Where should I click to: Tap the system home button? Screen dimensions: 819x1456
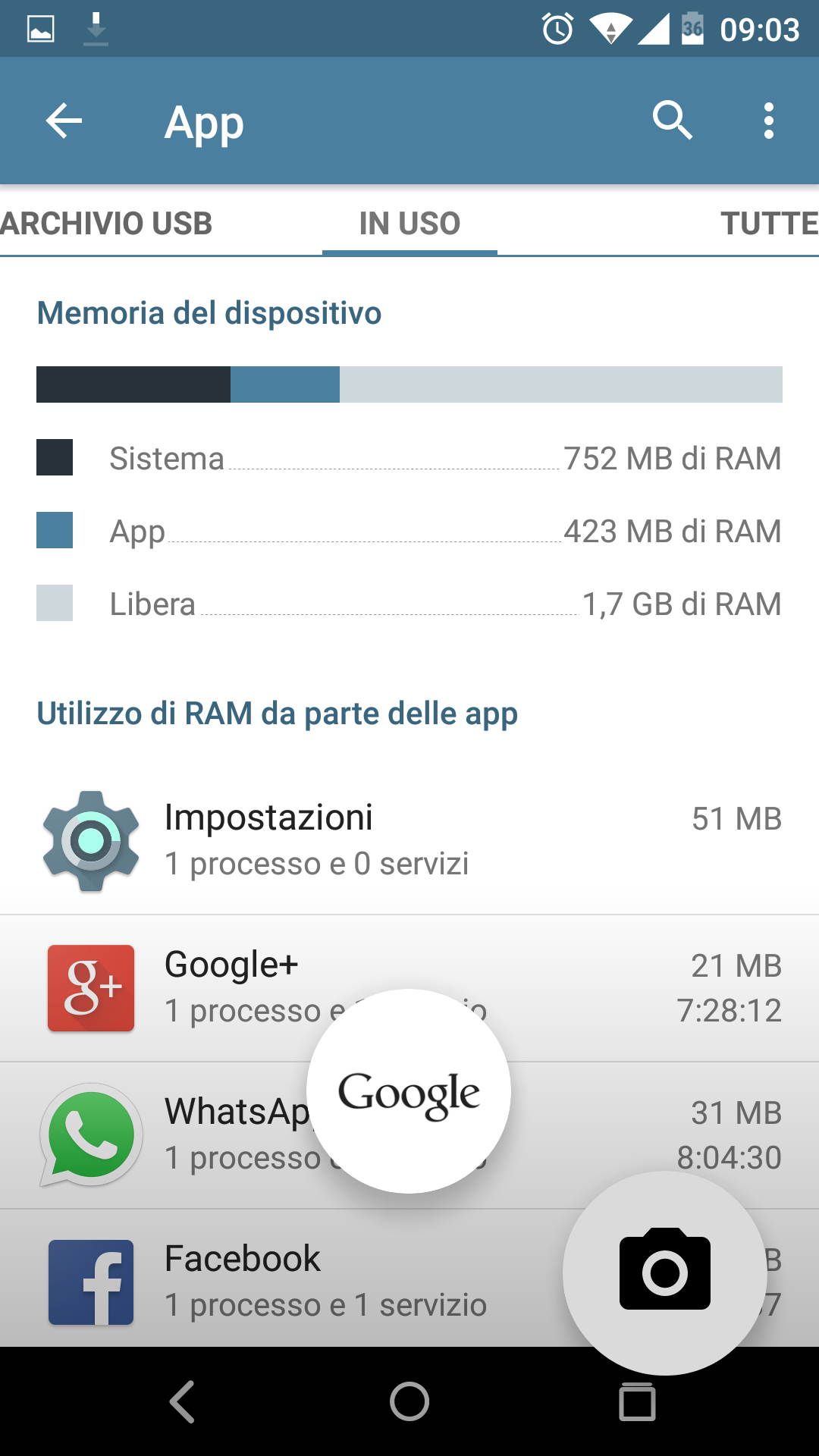(x=409, y=1401)
